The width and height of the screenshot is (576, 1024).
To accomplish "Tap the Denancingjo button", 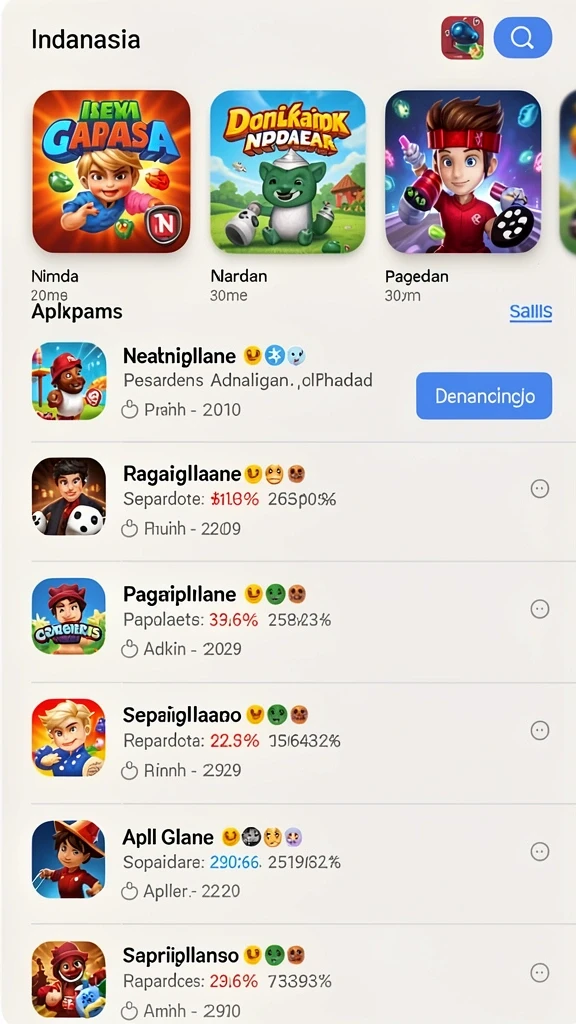I will pos(484,396).
